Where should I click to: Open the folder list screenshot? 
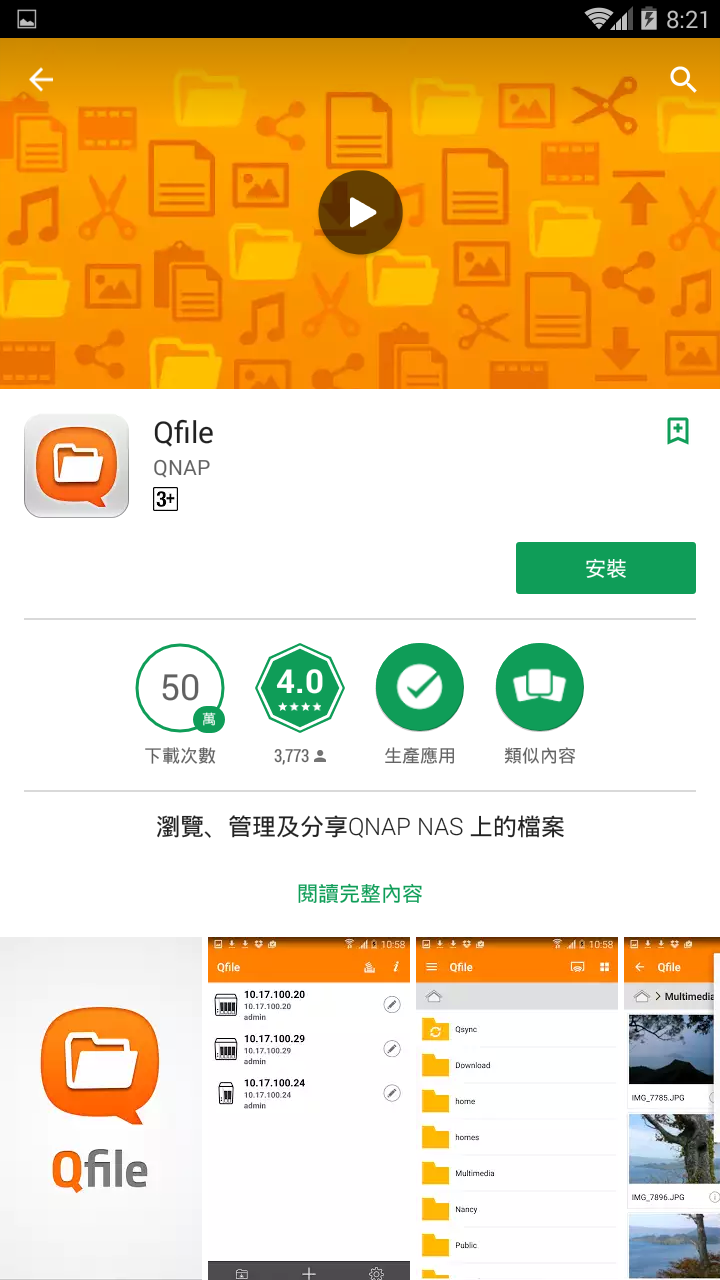(516, 1108)
